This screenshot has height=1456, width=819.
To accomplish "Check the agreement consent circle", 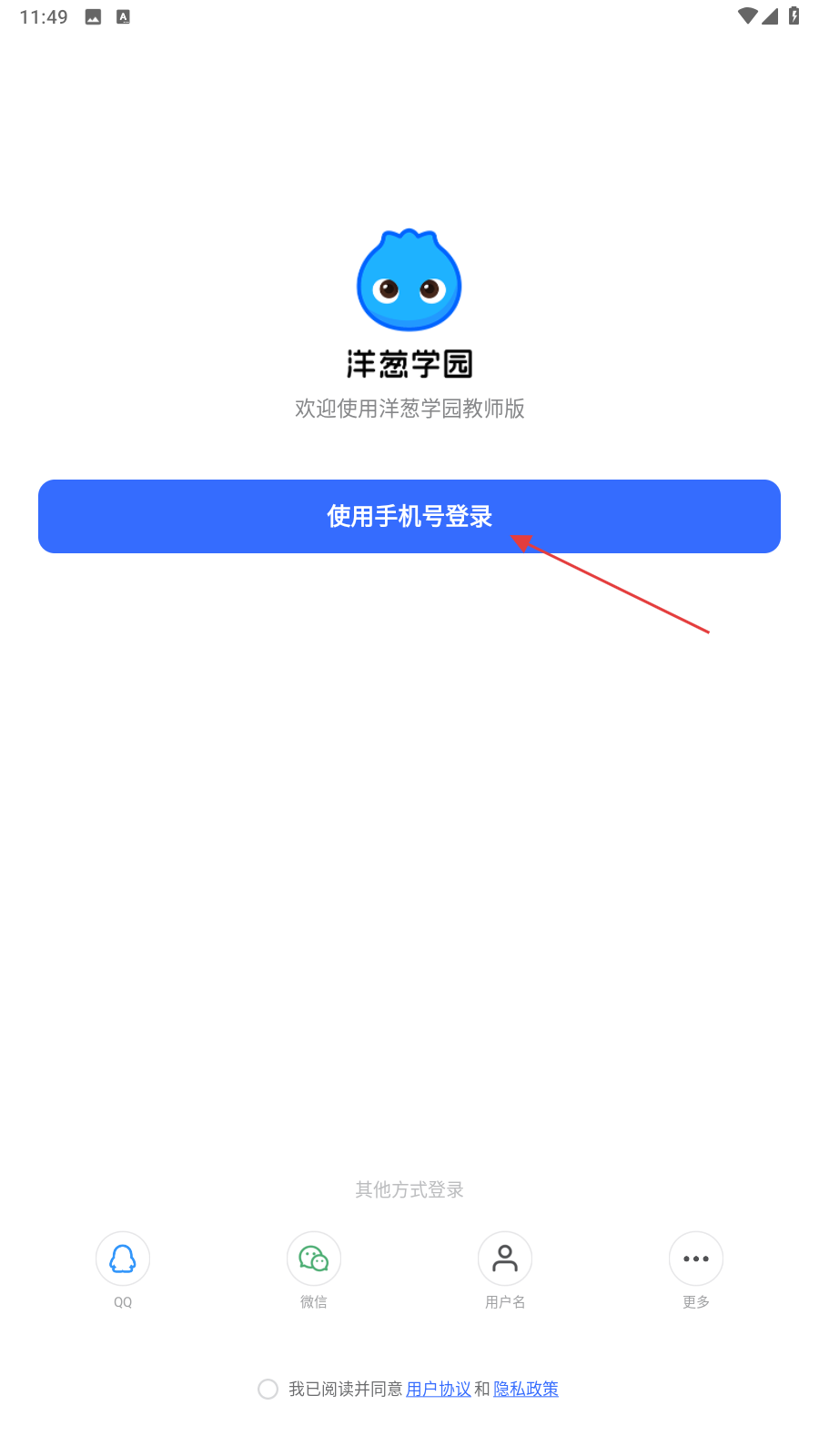I will point(268,1389).
